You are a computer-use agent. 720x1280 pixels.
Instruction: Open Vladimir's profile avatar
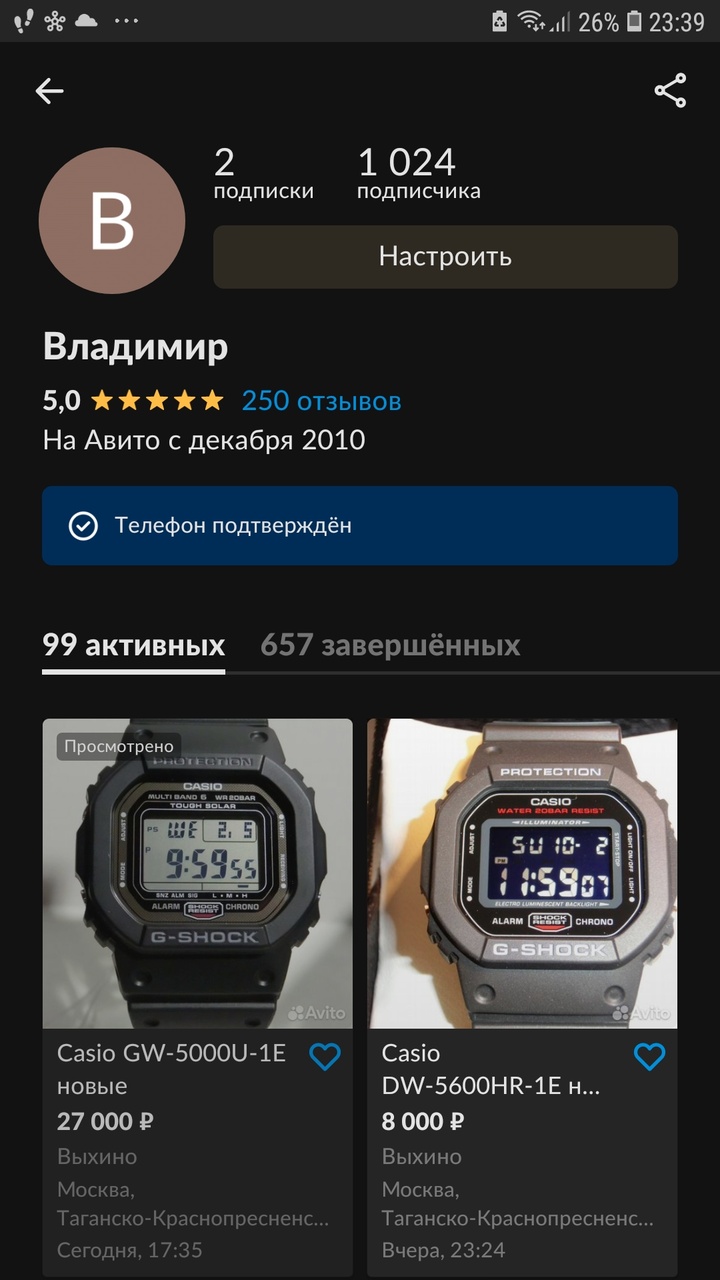(x=112, y=221)
